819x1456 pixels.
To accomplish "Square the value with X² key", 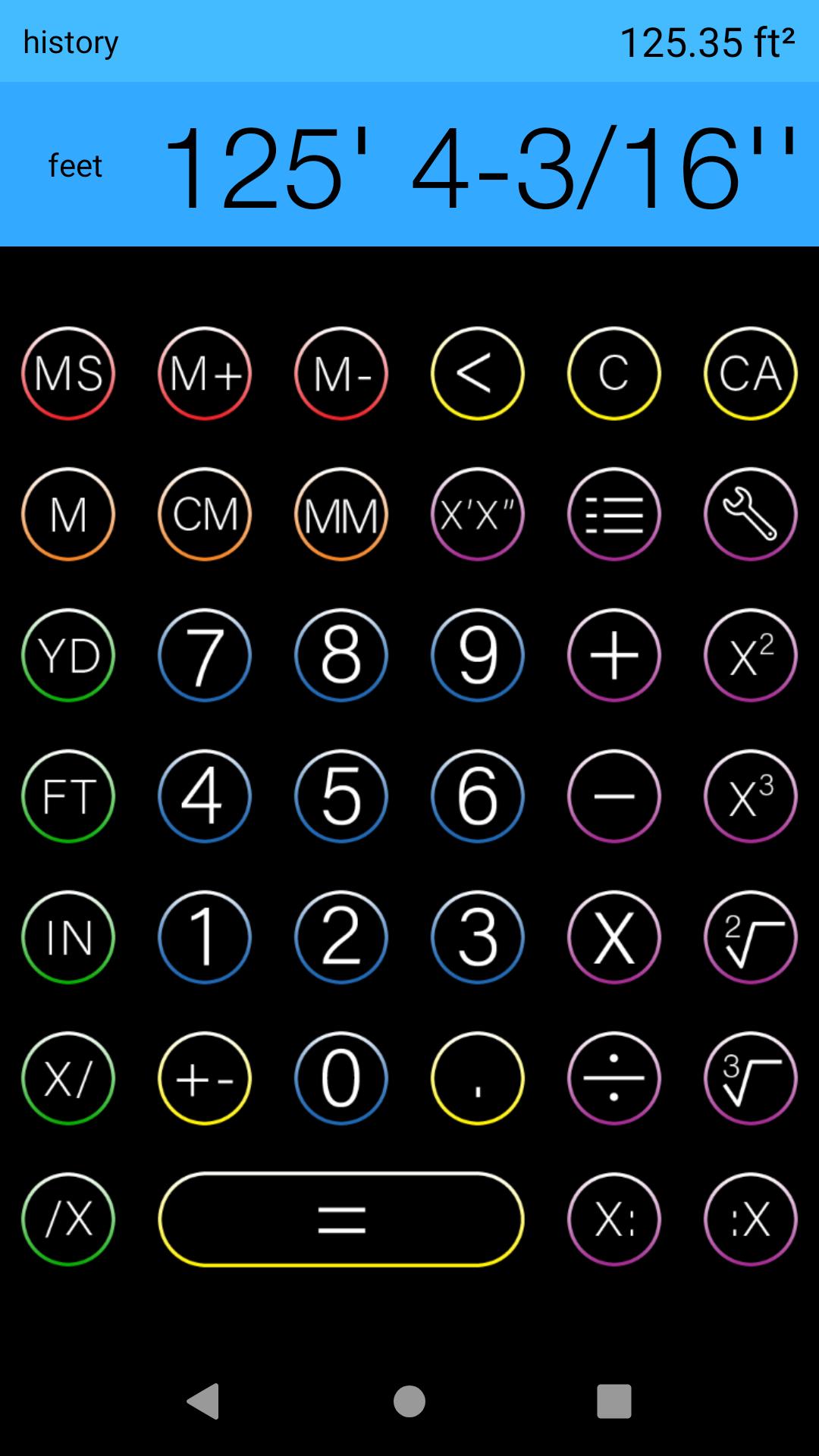I will coord(750,655).
